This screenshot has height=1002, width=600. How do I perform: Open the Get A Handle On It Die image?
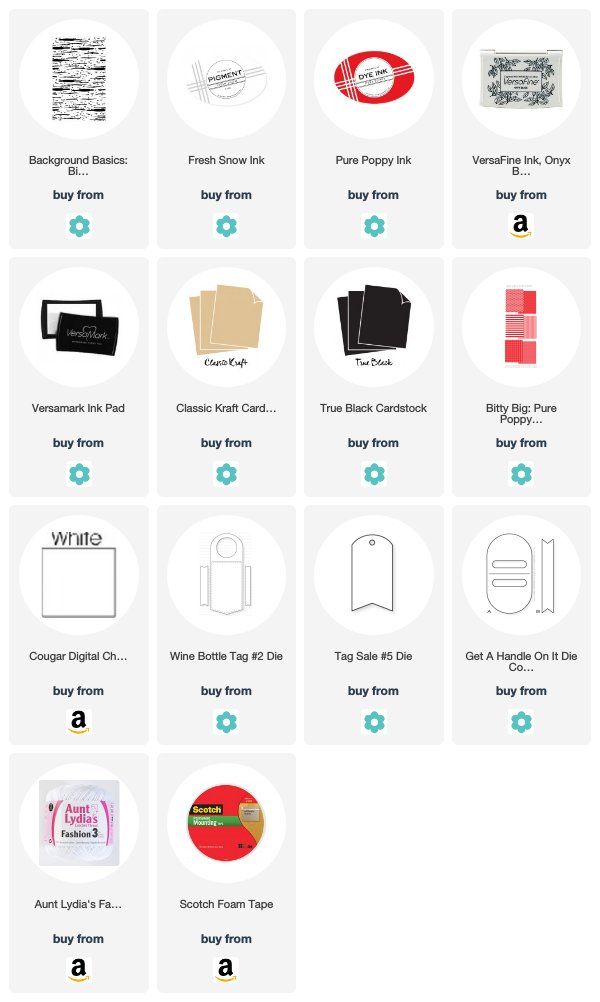[x=521, y=574]
